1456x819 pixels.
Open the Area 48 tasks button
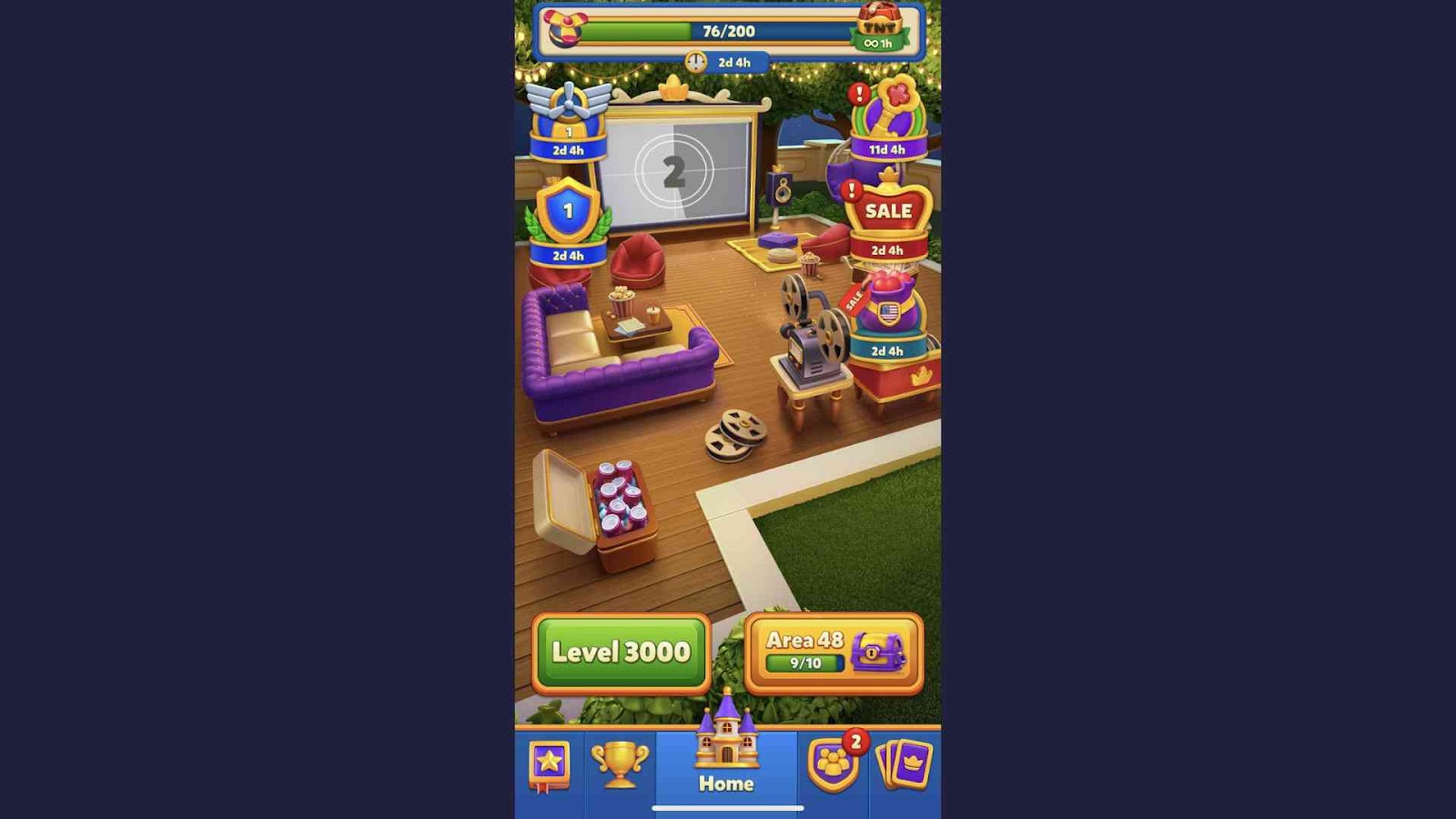[x=833, y=652]
